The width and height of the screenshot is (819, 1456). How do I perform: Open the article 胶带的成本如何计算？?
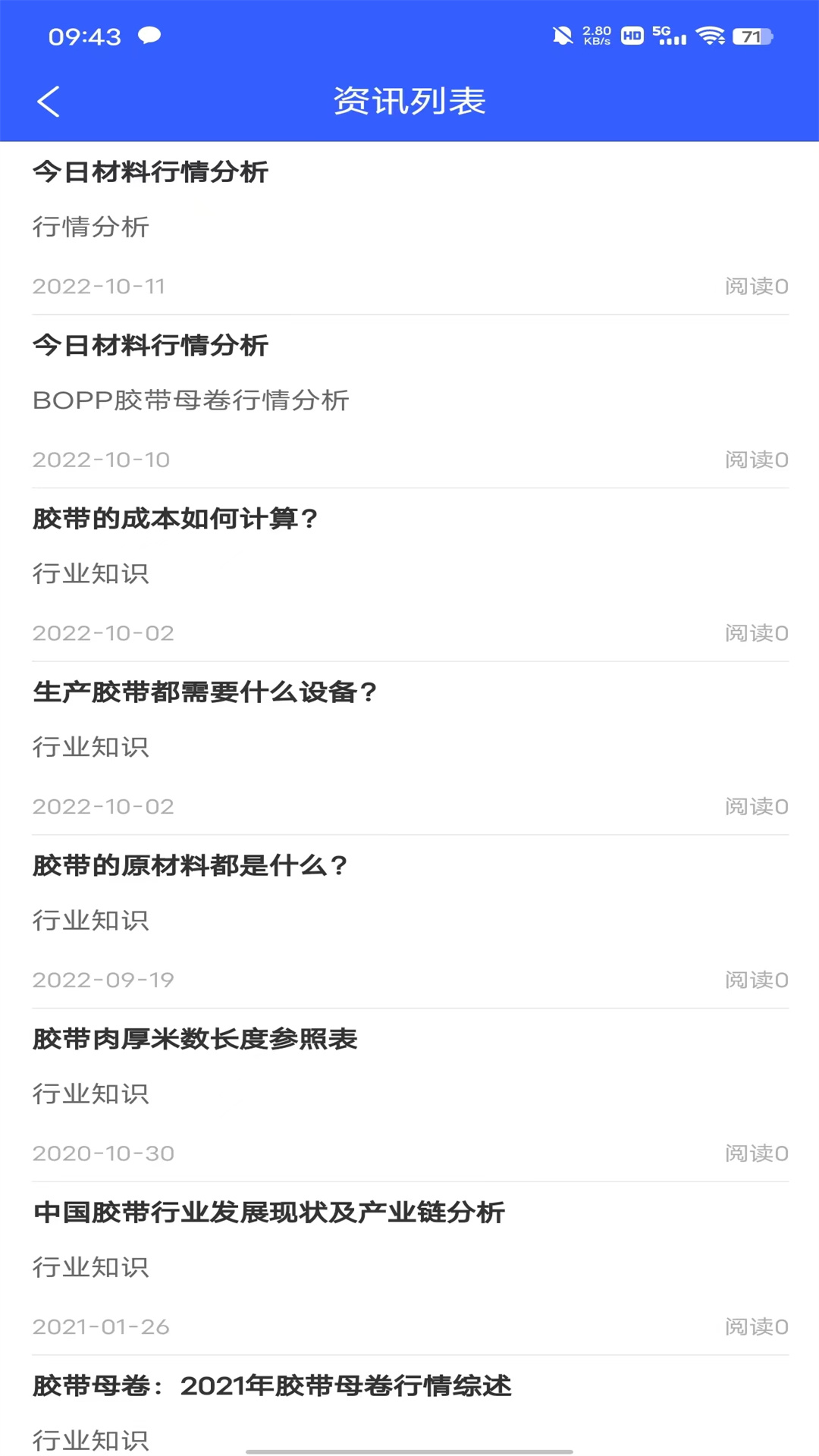(x=175, y=519)
